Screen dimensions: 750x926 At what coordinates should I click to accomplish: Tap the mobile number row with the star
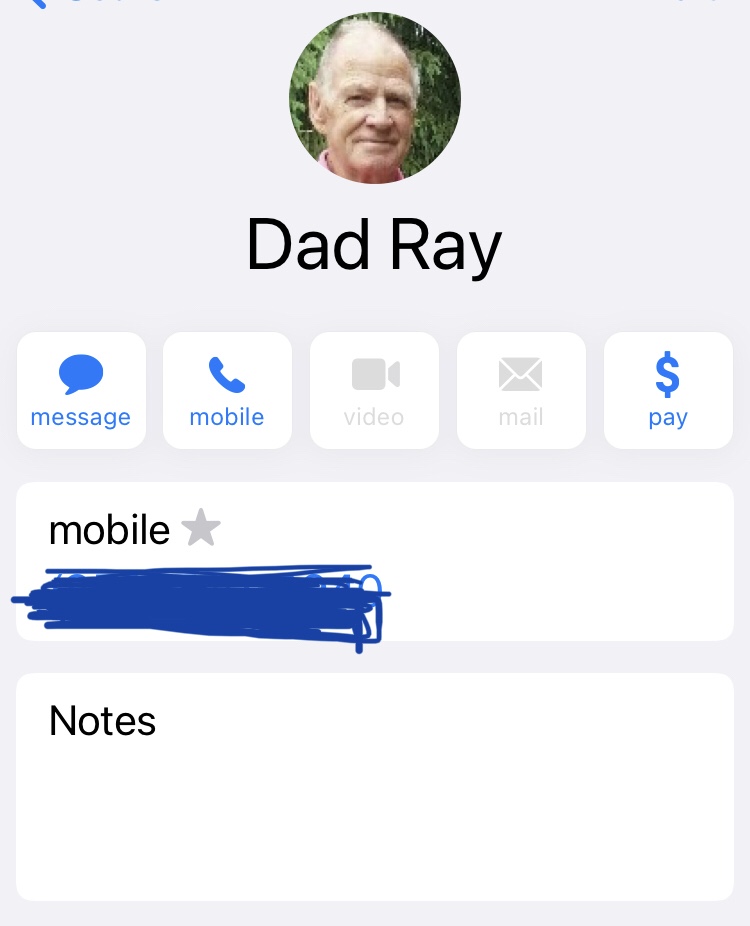(x=375, y=562)
